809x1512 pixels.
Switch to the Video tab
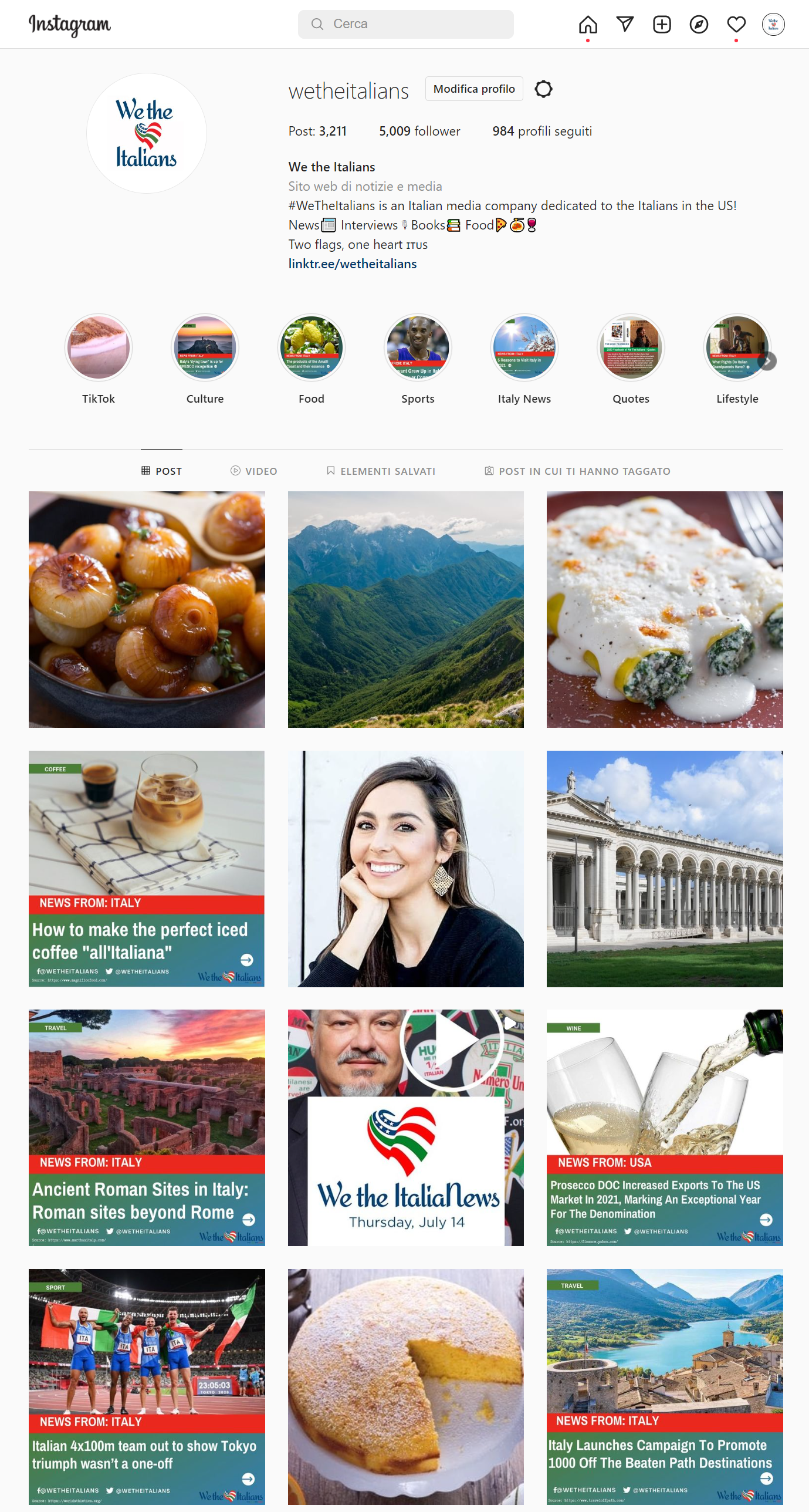pos(253,471)
